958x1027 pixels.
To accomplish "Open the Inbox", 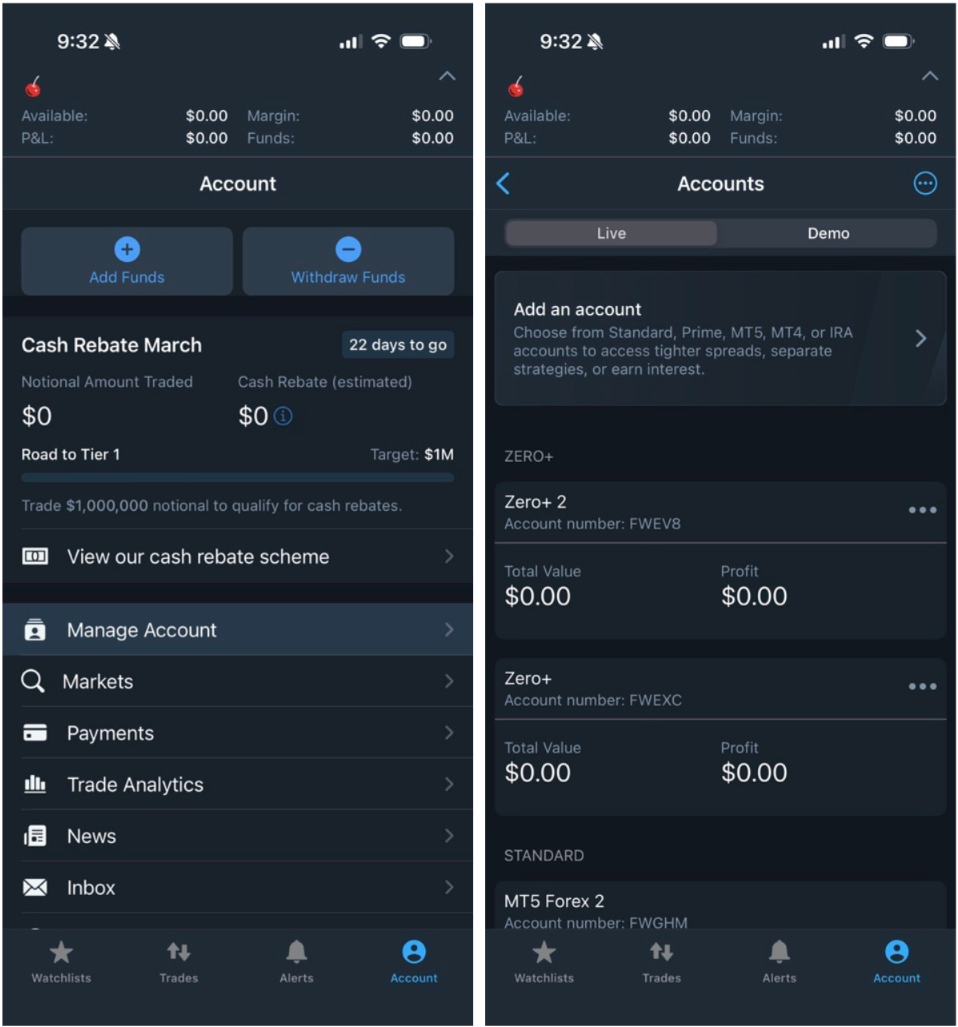I will click(x=237, y=888).
